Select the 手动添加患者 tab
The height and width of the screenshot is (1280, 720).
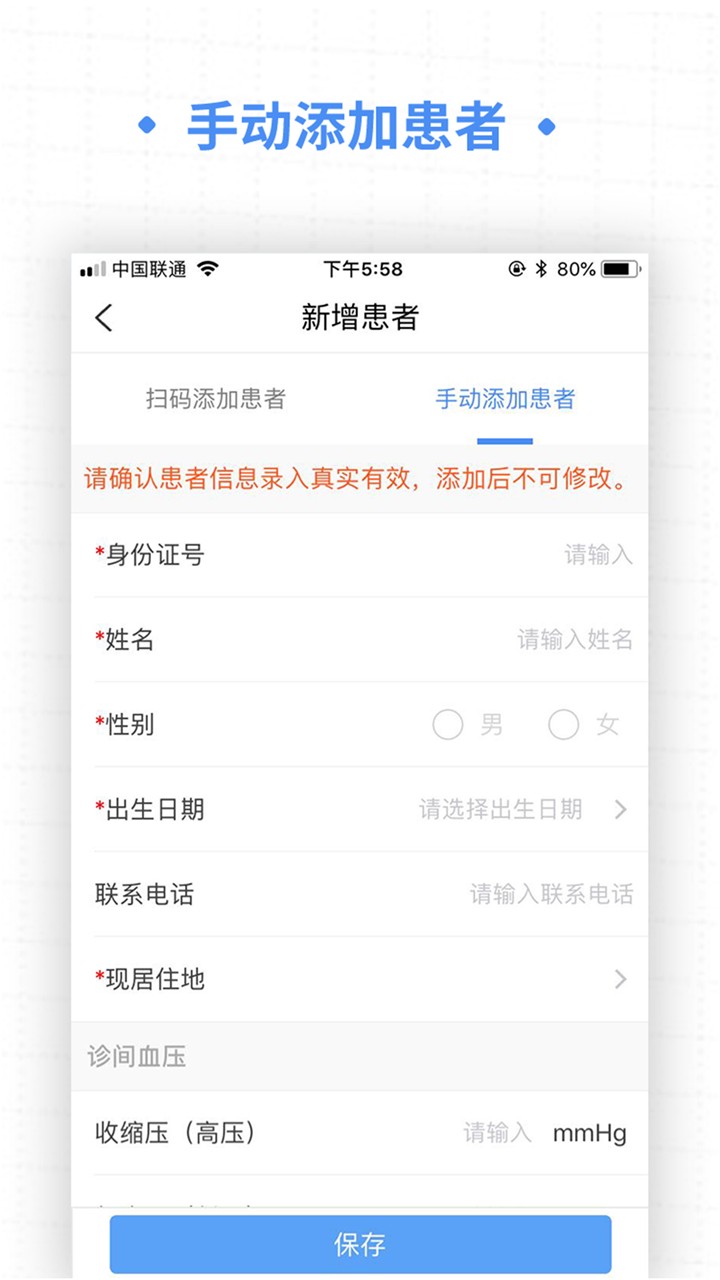(x=505, y=399)
